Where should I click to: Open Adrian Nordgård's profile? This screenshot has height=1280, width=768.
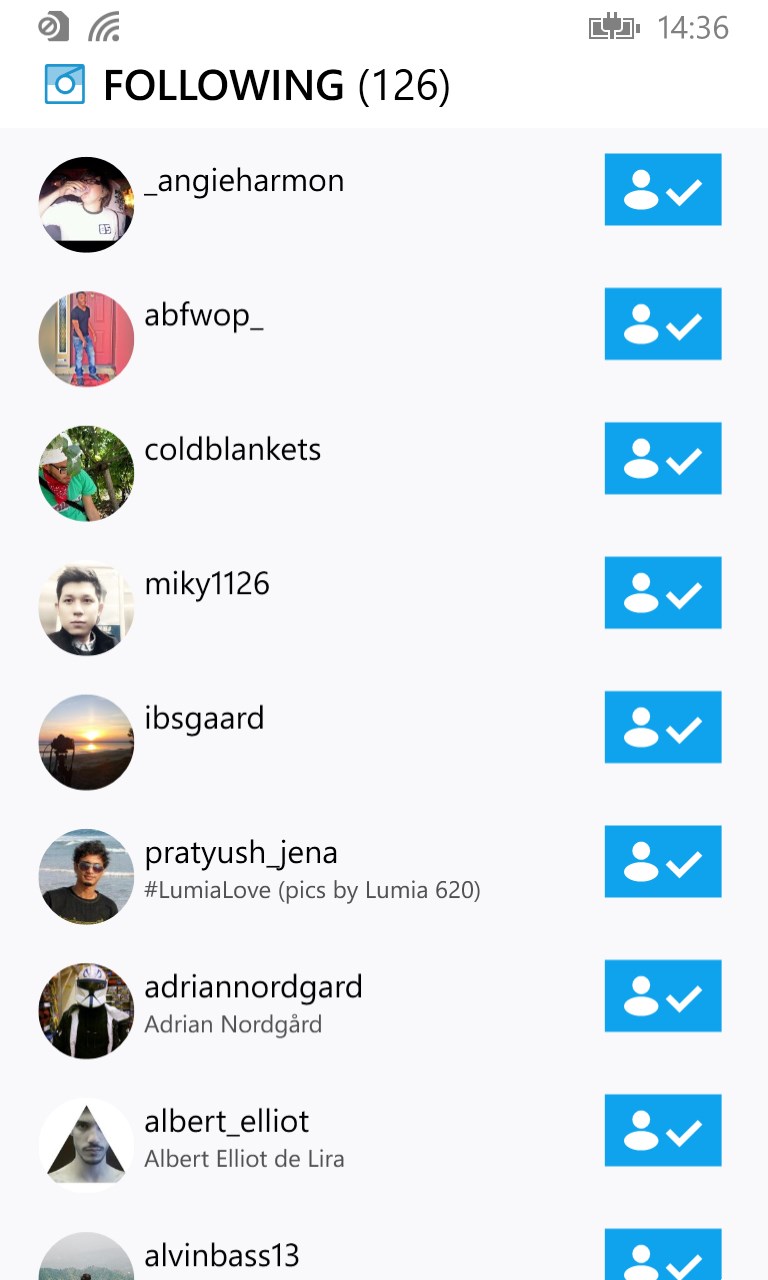point(253,988)
